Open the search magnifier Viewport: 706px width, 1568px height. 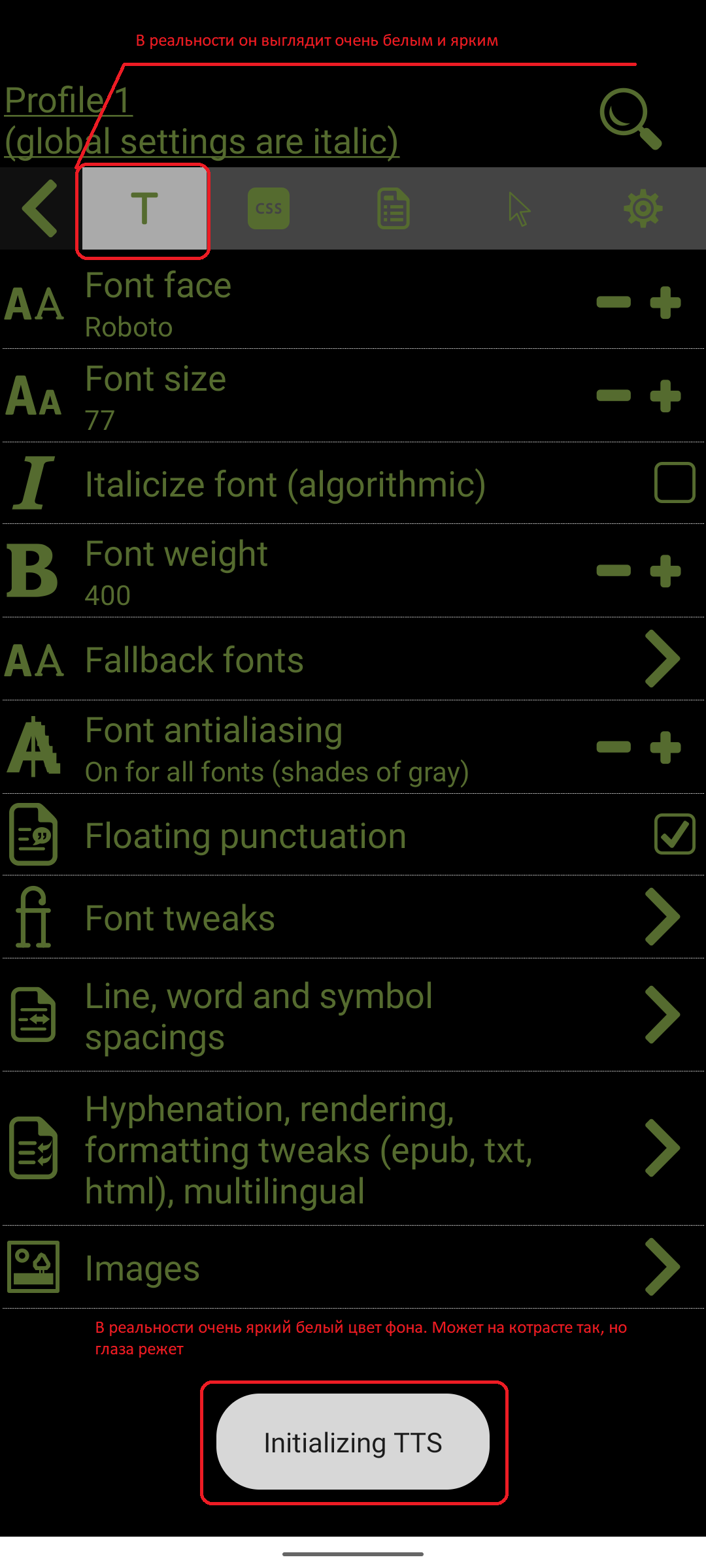630,119
